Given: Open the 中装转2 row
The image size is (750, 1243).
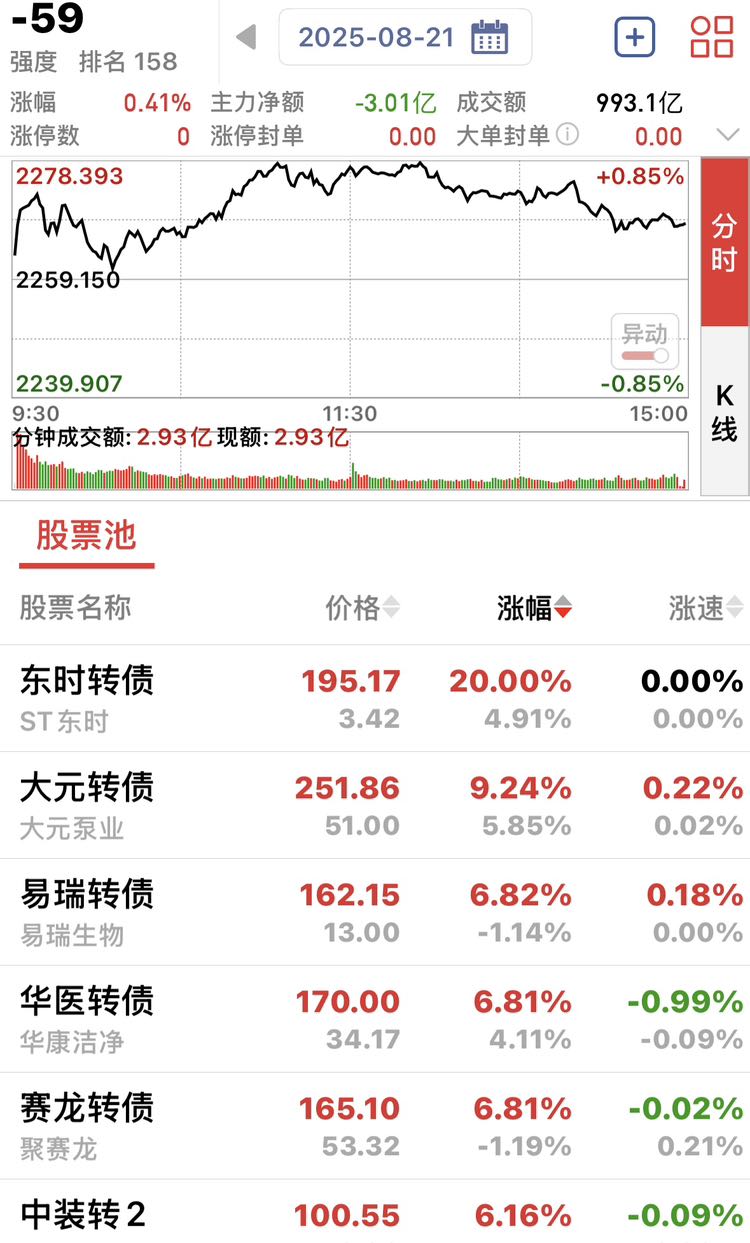Looking at the screenshot, I should pyautogui.click(x=375, y=1212).
